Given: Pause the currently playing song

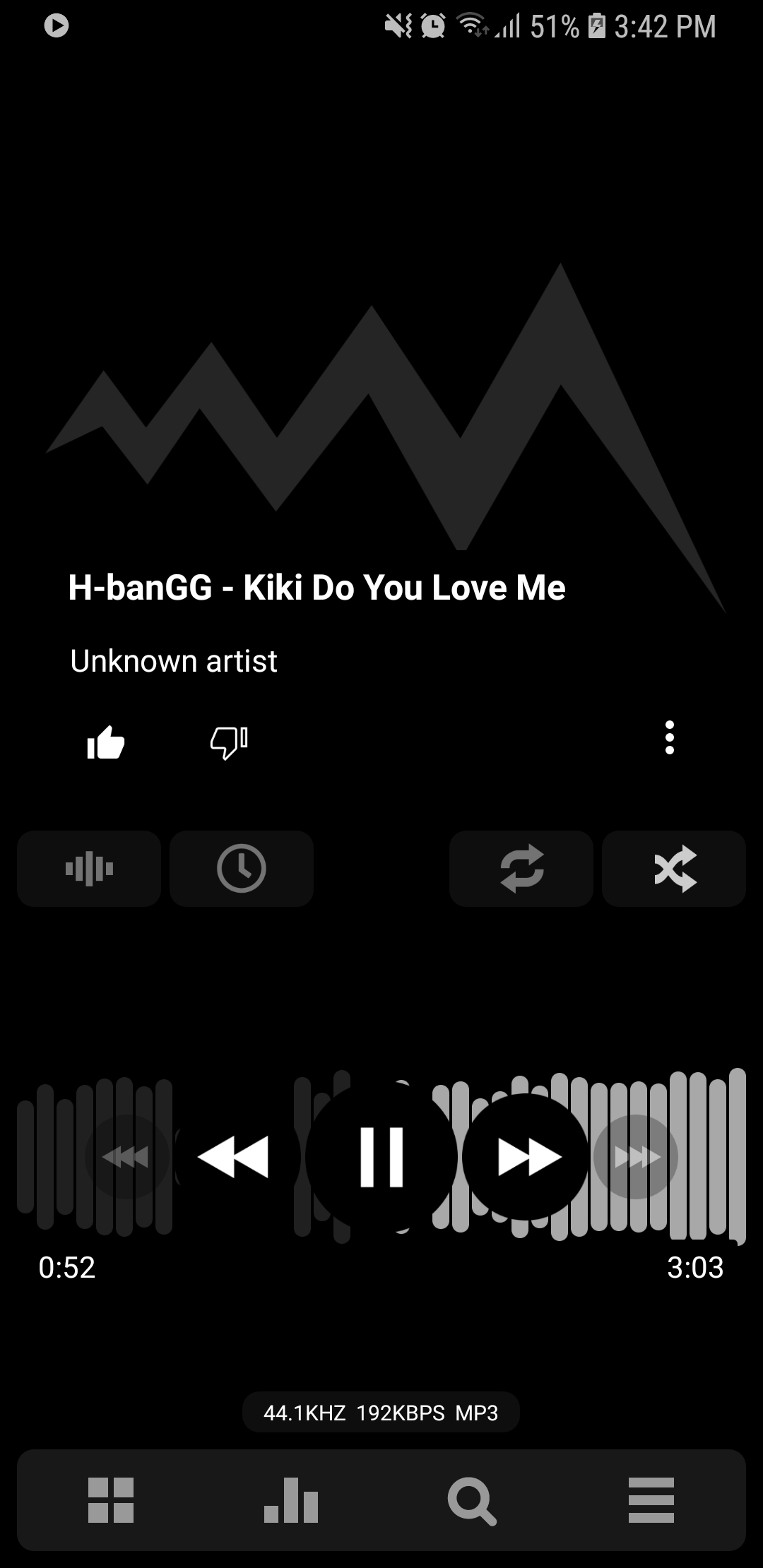Looking at the screenshot, I should point(381,1156).
